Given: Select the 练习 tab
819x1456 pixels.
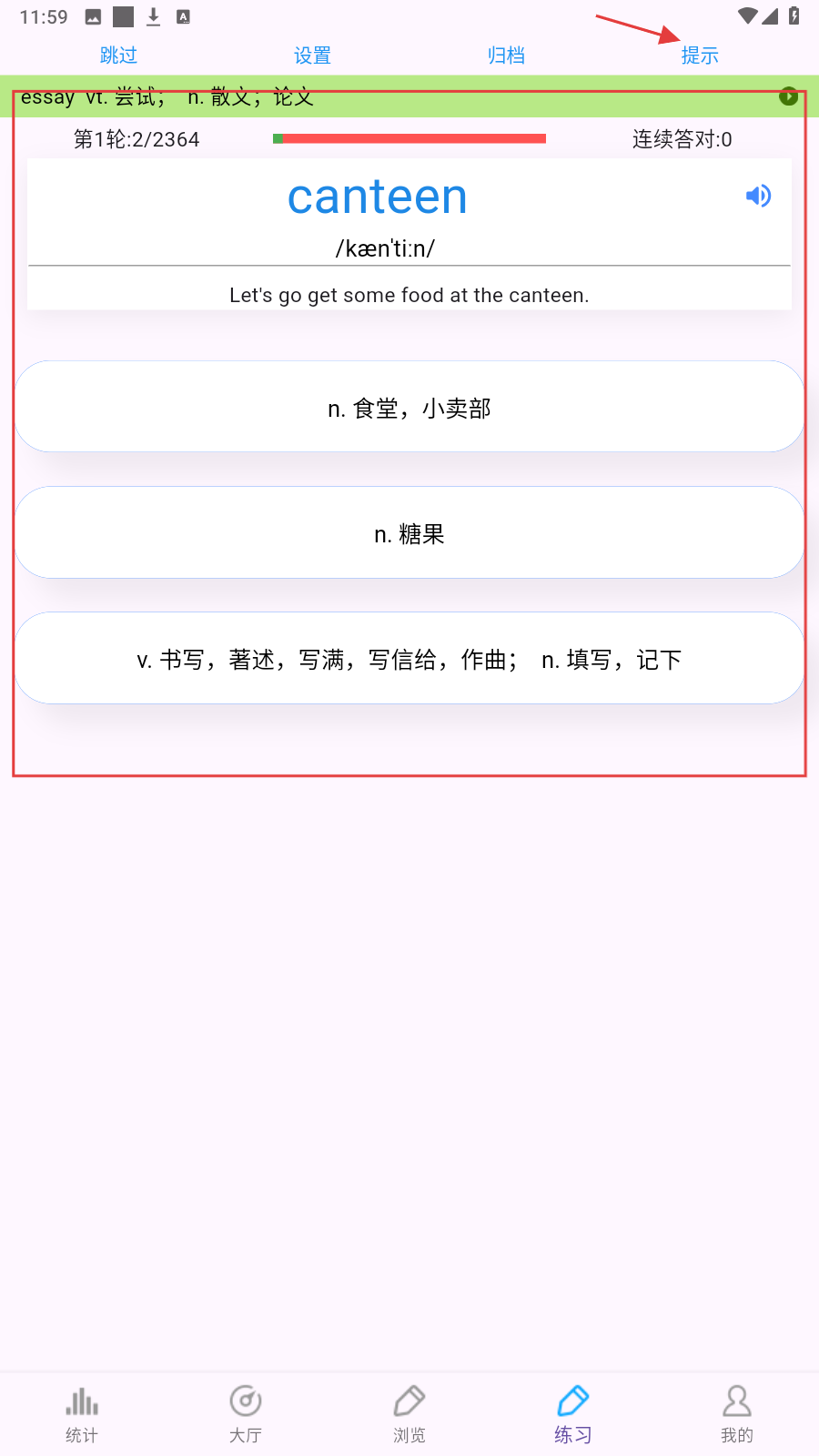Looking at the screenshot, I should coord(573,1413).
